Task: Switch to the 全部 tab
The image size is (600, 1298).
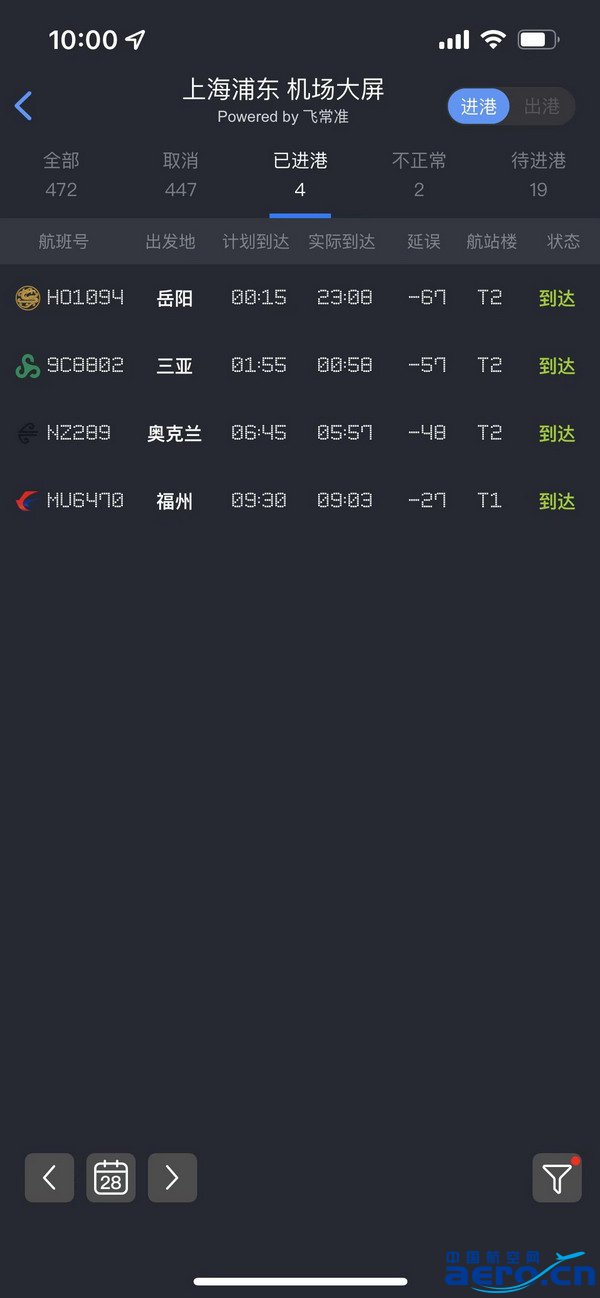Action: [61, 174]
